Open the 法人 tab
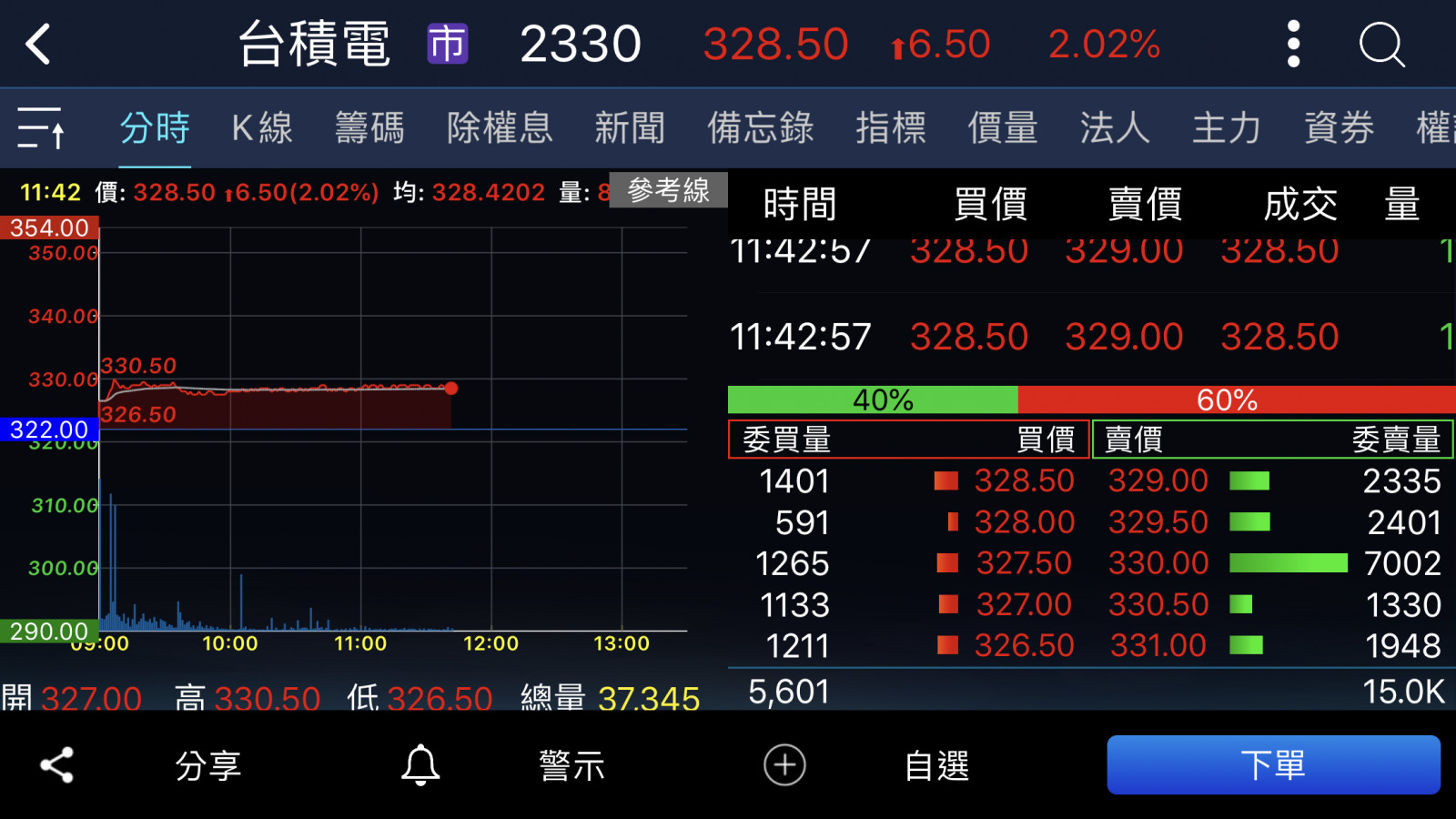This screenshot has width=1456, height=819. (x=1115, y=127)
